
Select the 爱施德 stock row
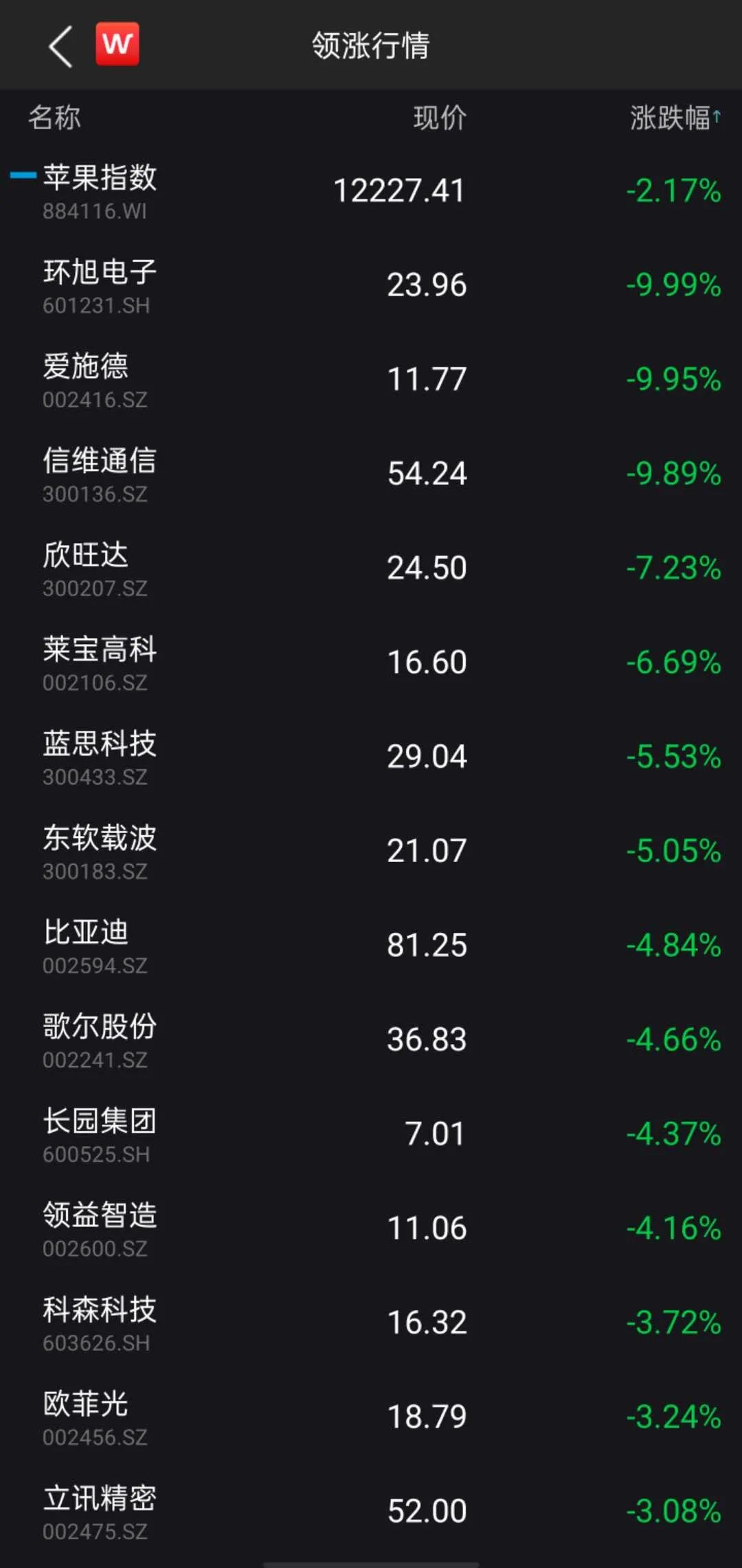click(371, 379)
